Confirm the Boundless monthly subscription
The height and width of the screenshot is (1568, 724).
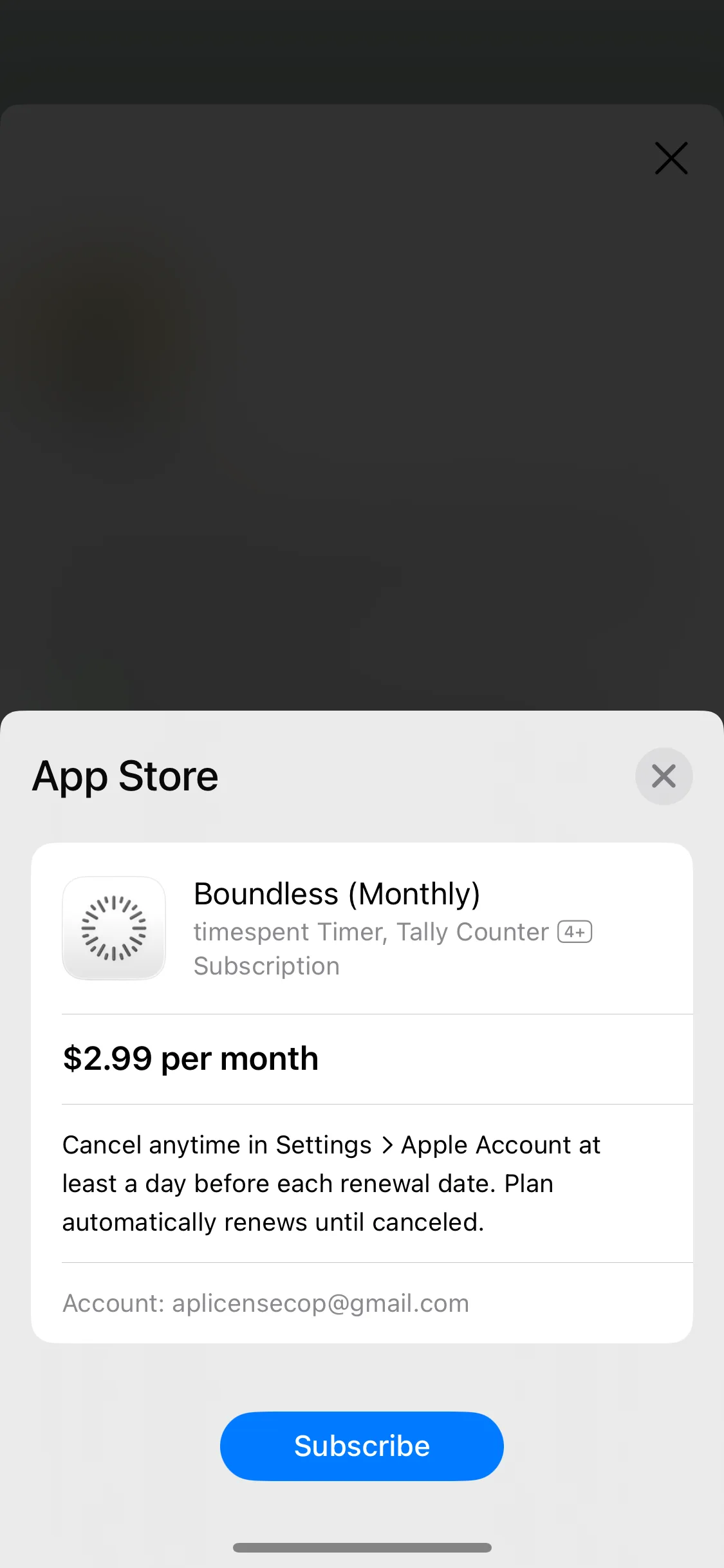[x=362, y=1446]
